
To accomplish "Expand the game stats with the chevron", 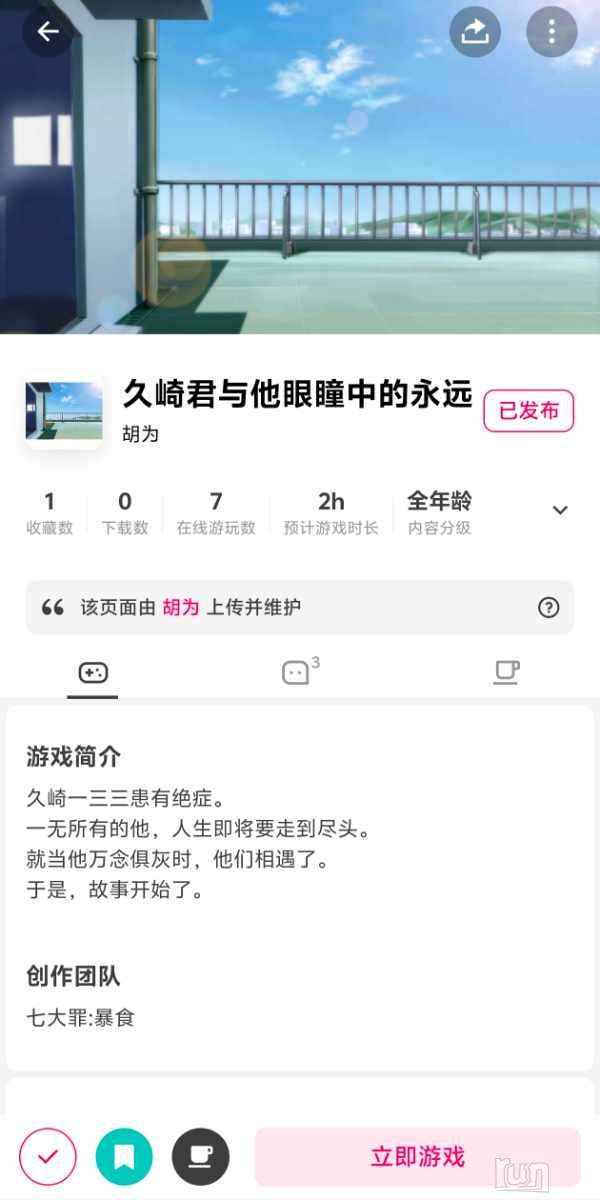I will tap(560, 510).
